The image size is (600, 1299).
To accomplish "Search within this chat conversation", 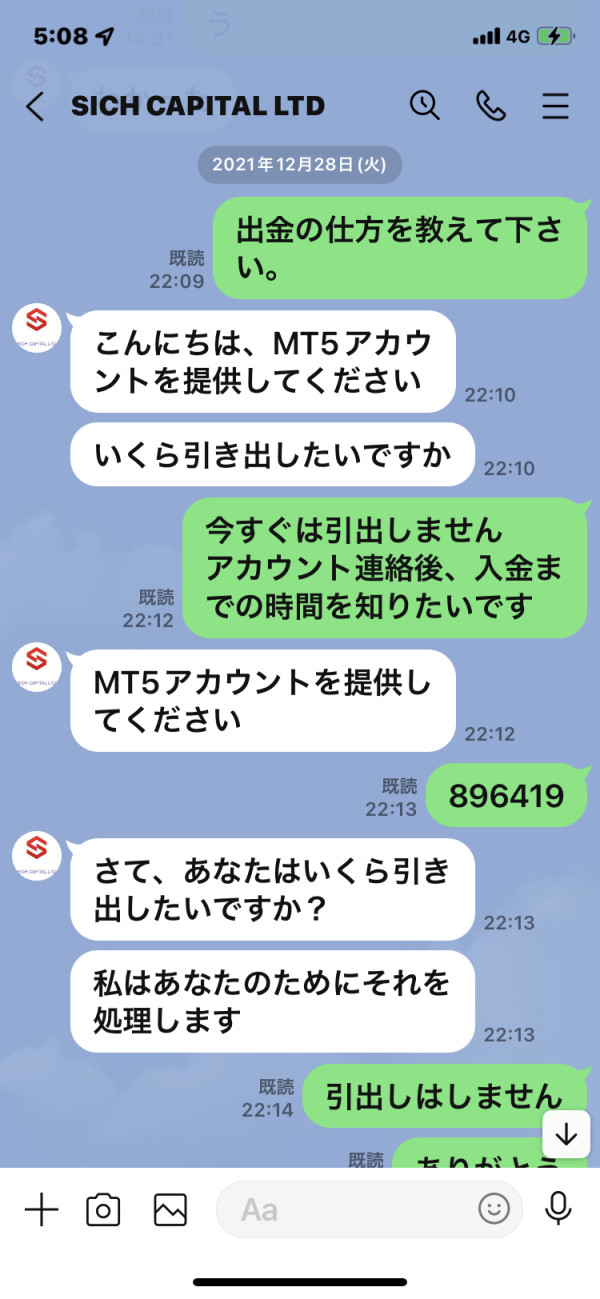I will (x=425, y=106).
